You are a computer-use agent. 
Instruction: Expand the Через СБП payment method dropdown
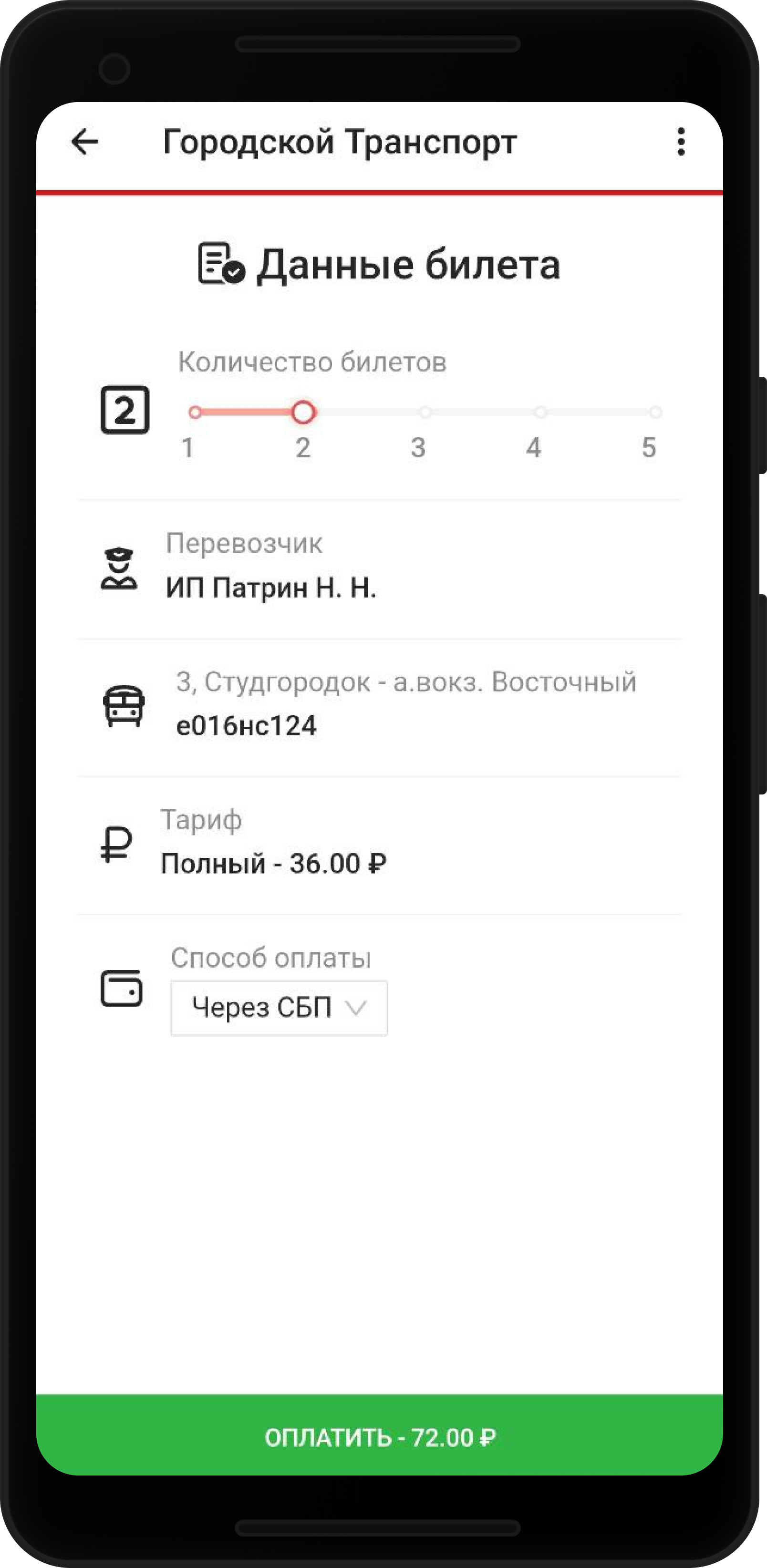279,1008
